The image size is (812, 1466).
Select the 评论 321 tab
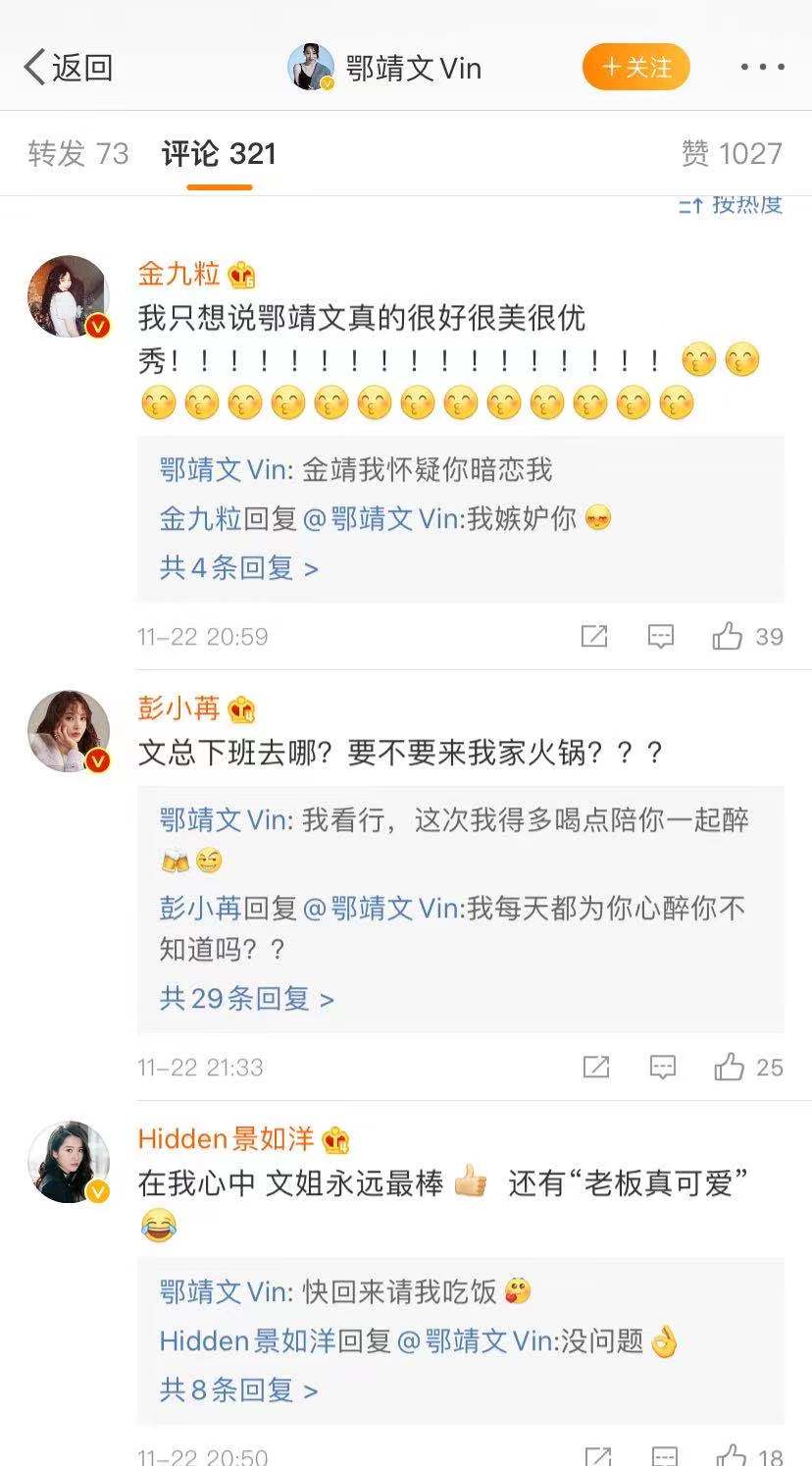[x=219, y=154]
